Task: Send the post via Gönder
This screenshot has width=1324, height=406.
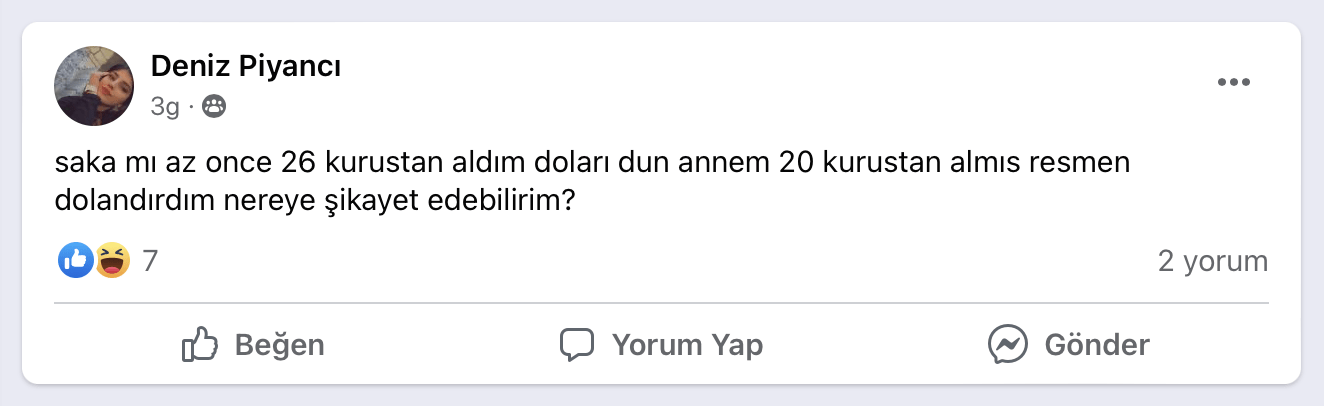Action: click(x=1069, y=345)
